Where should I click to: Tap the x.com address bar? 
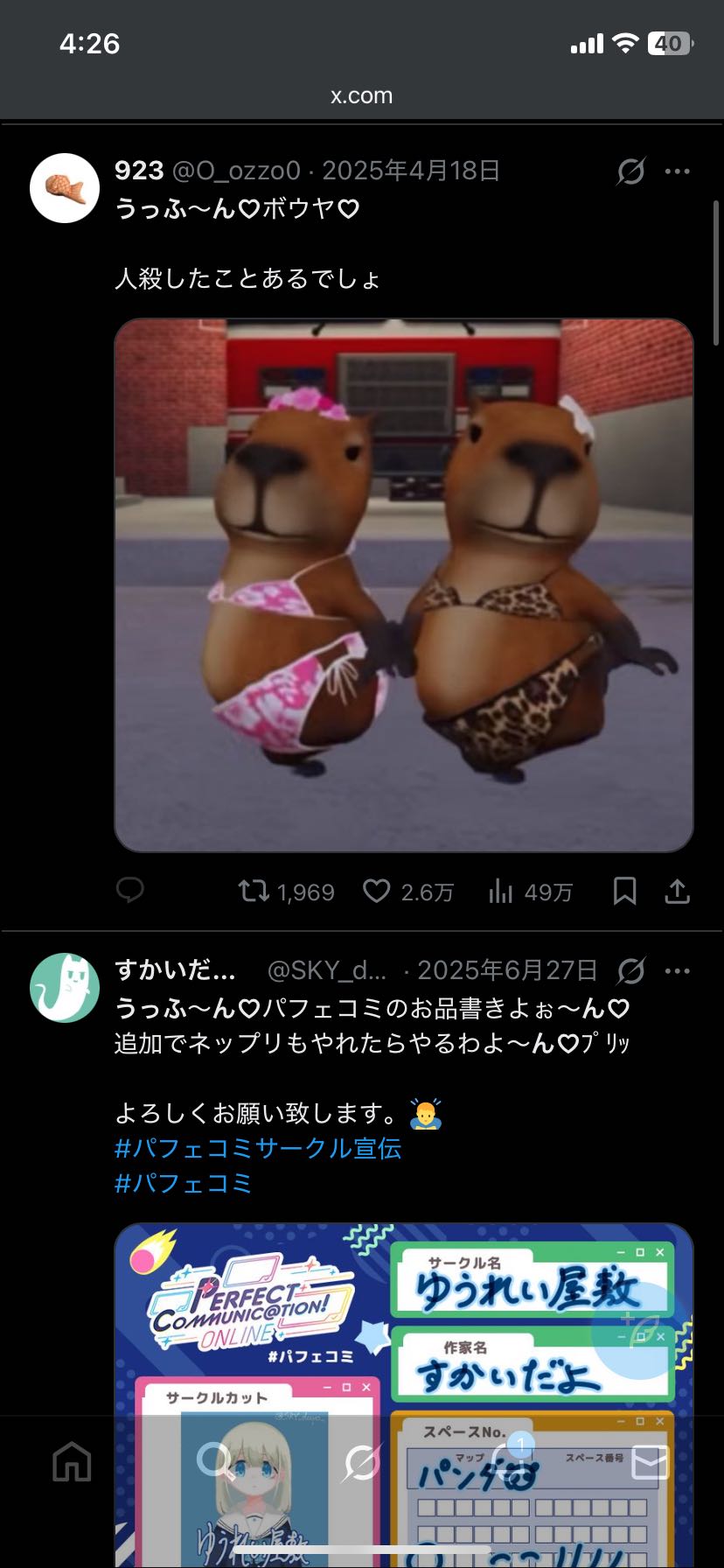click(362, 95)
